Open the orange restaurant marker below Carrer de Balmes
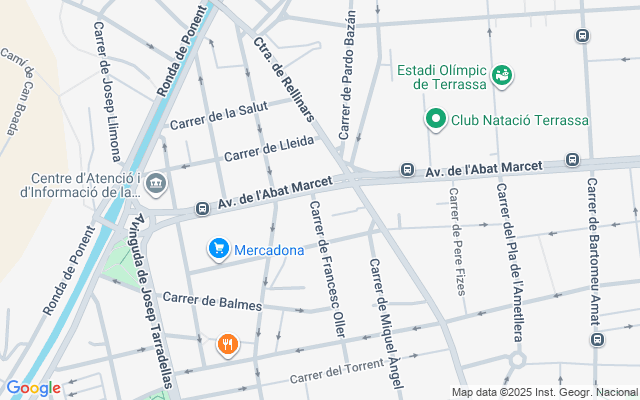 pos(228,345)
